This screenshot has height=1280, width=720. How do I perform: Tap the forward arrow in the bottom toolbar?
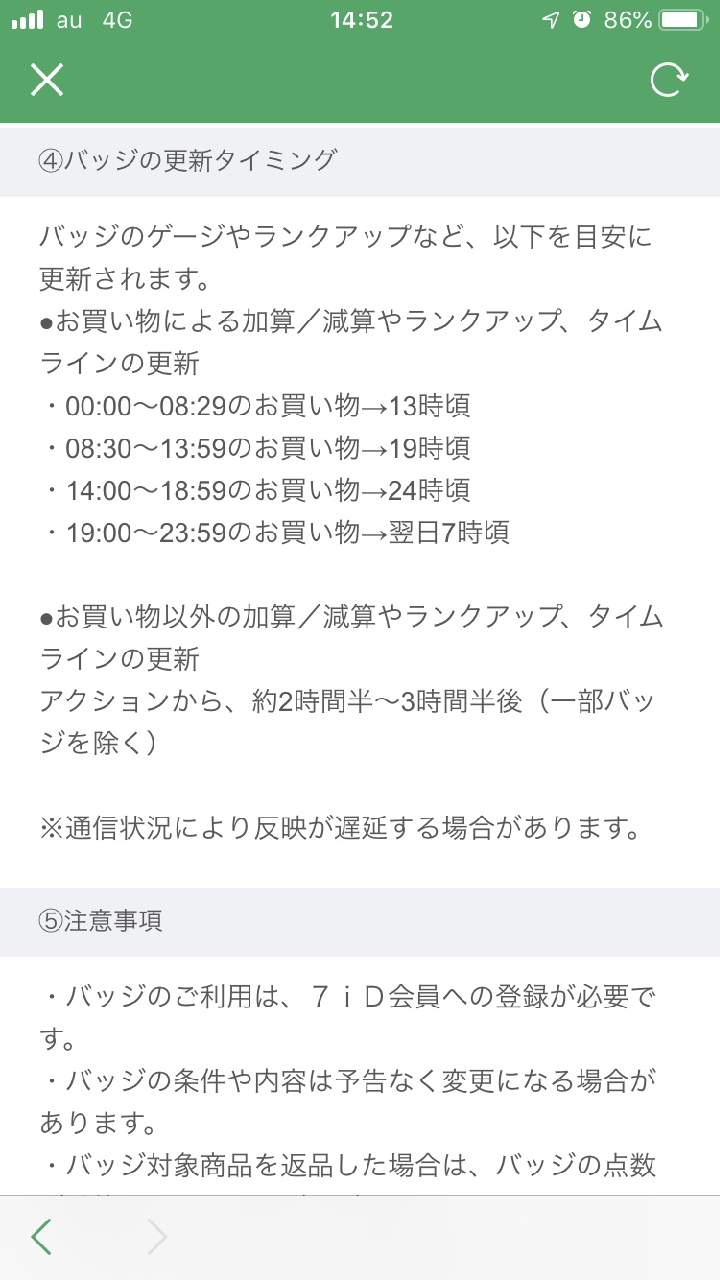tap(157, 1237)
